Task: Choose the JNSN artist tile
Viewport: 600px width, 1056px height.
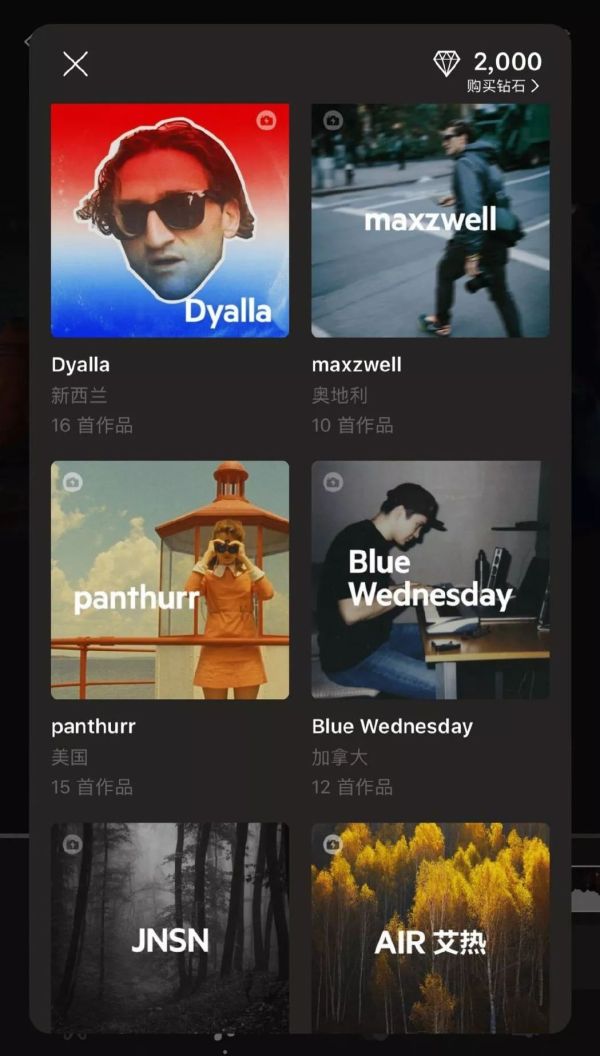Action: tap(170, 926)
